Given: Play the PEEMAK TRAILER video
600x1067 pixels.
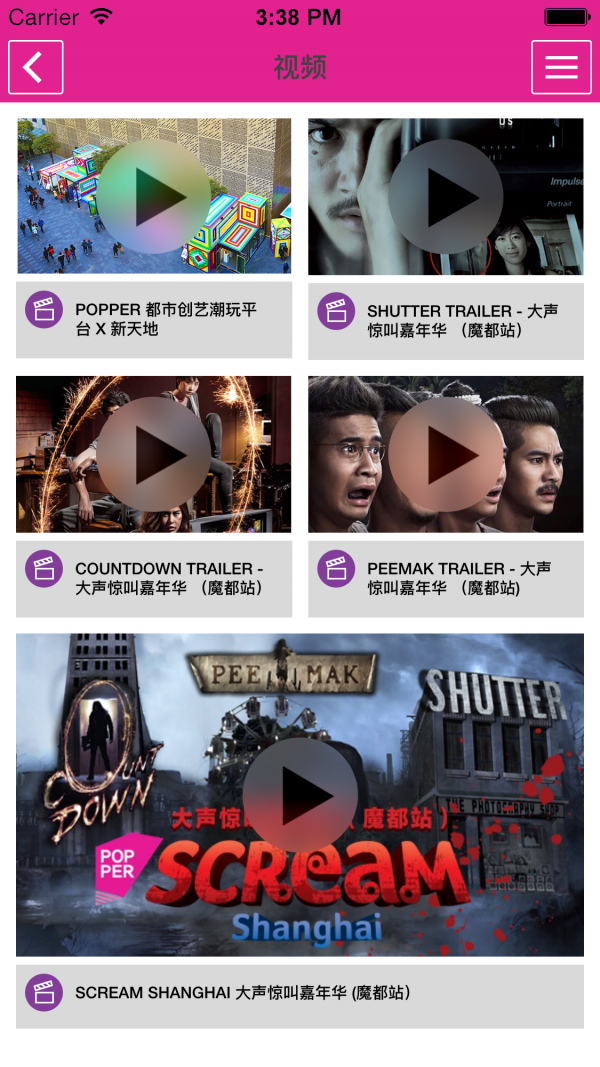Looking at the screenshot, I should click(446, 454).
